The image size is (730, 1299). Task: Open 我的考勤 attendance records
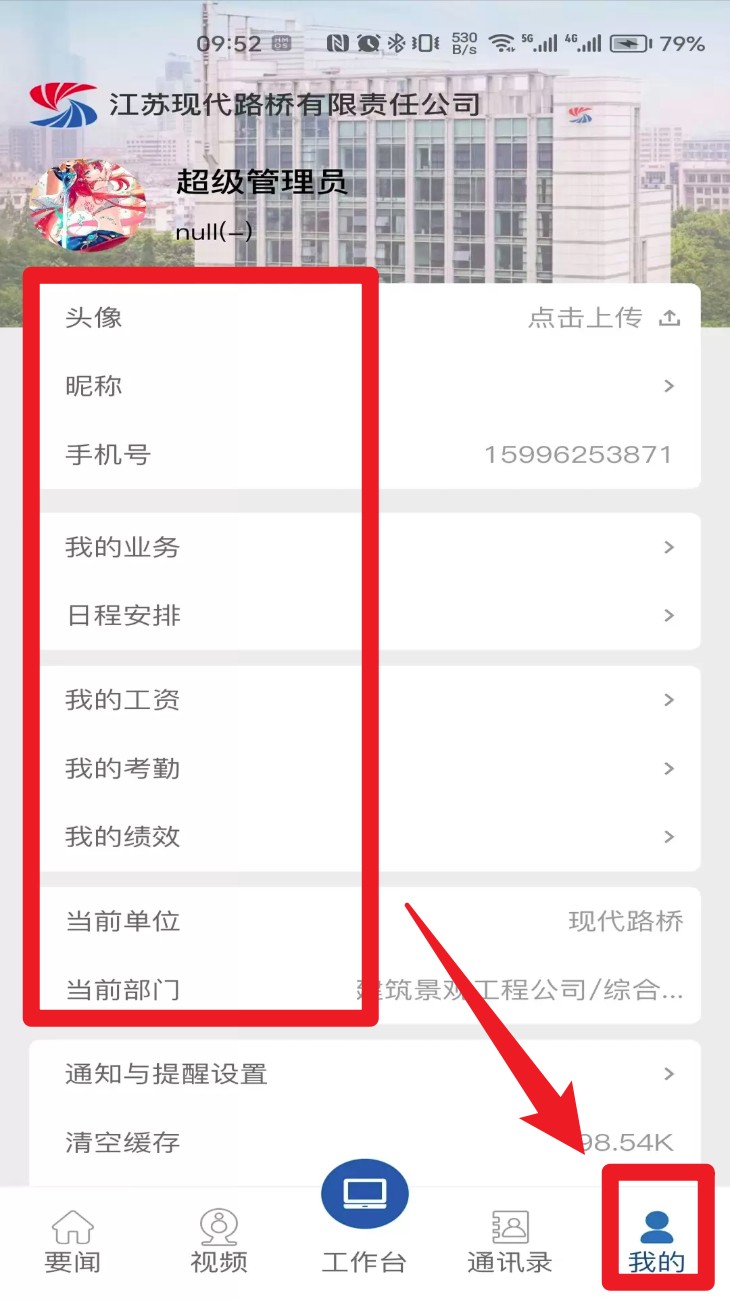365,768
